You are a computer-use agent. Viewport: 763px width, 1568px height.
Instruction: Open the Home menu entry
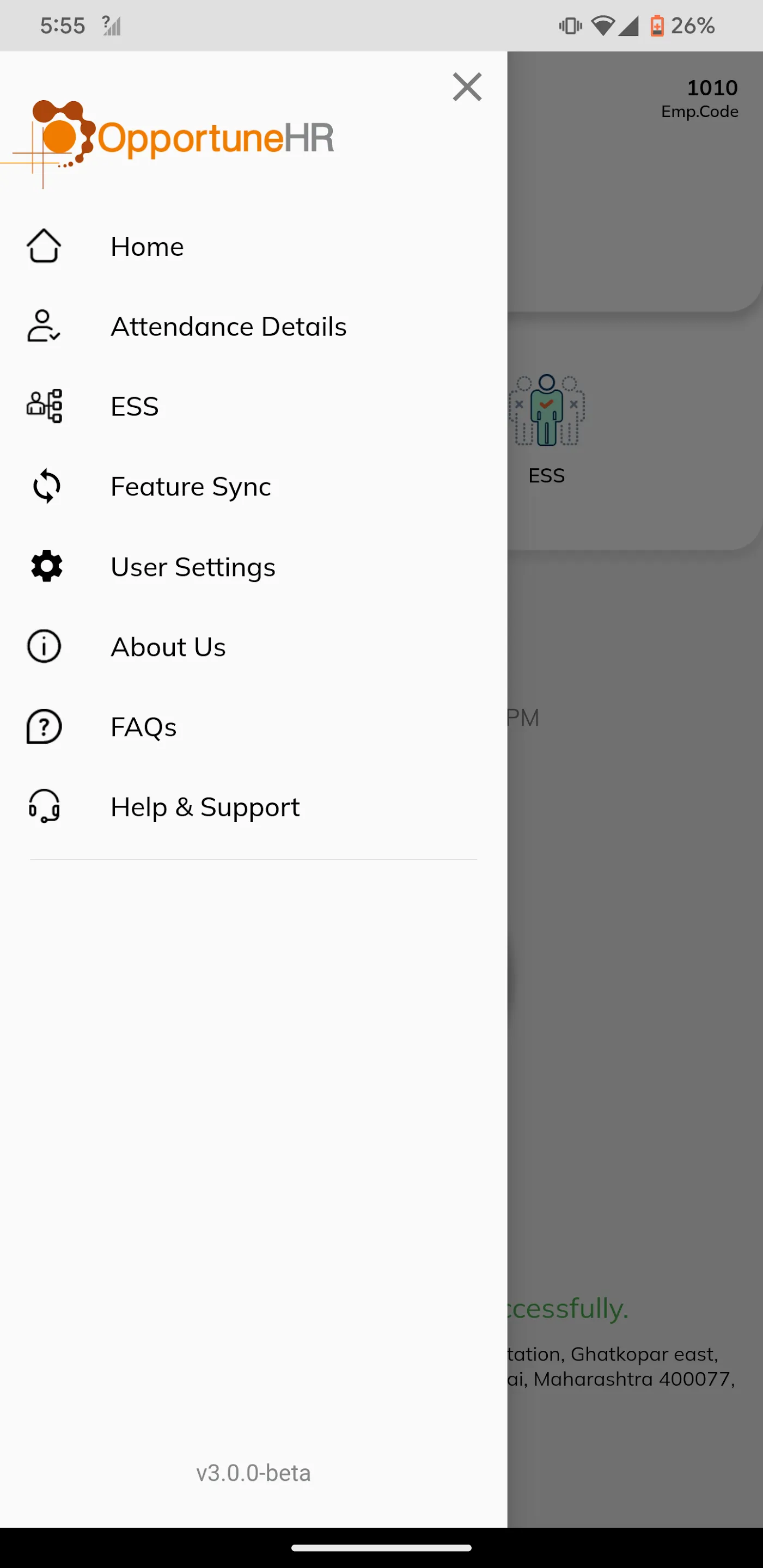[x=147, y=247]
